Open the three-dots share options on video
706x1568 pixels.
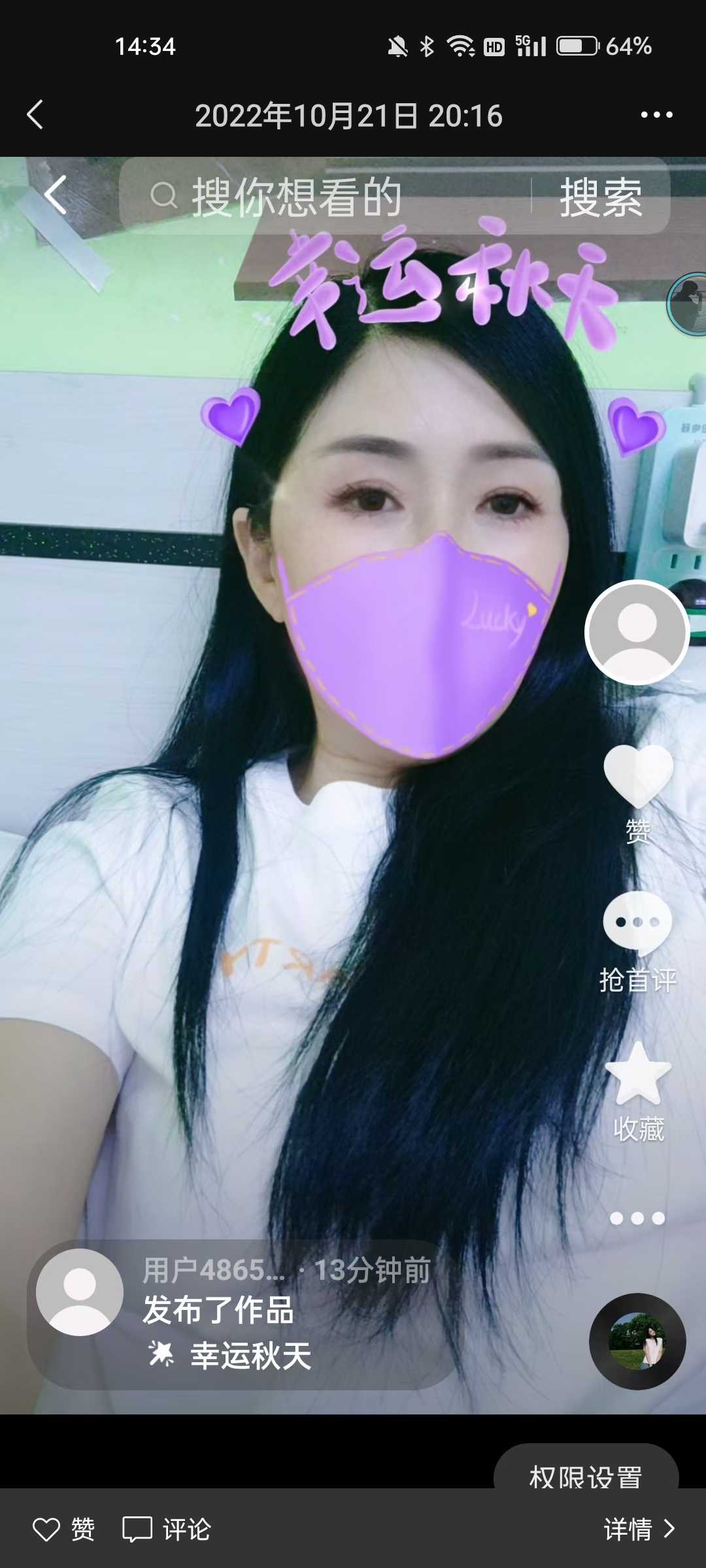637,1217
